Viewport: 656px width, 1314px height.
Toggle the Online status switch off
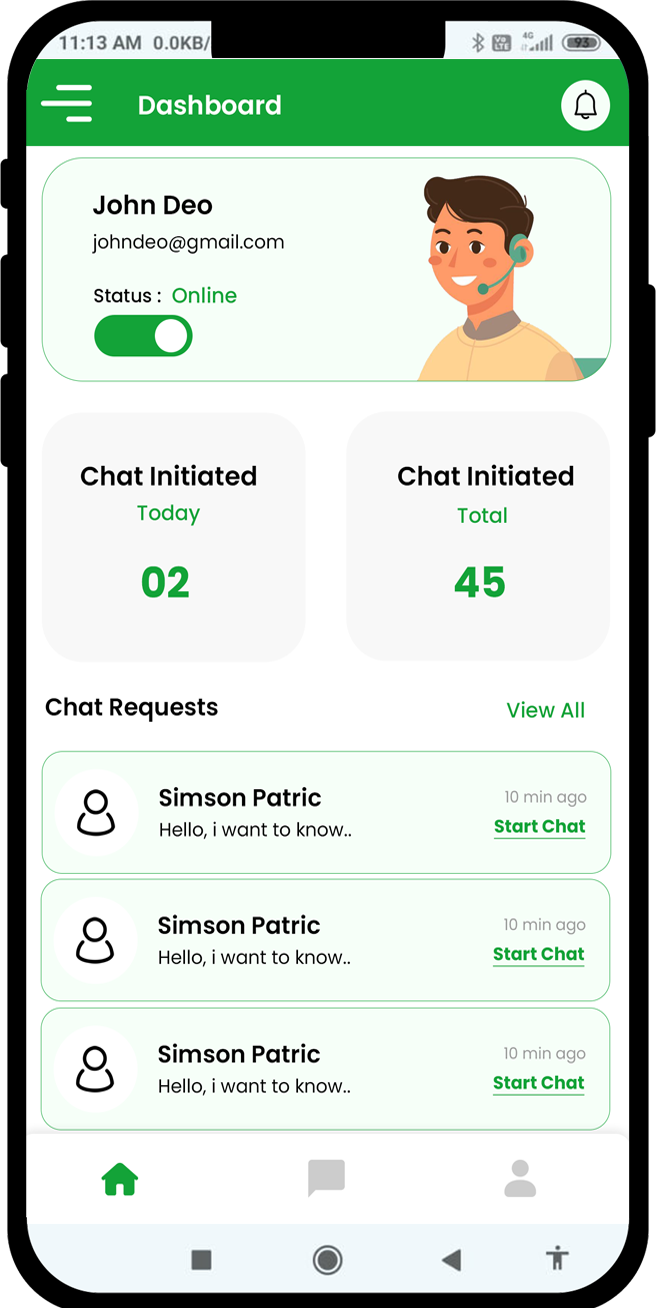point(143,336)
